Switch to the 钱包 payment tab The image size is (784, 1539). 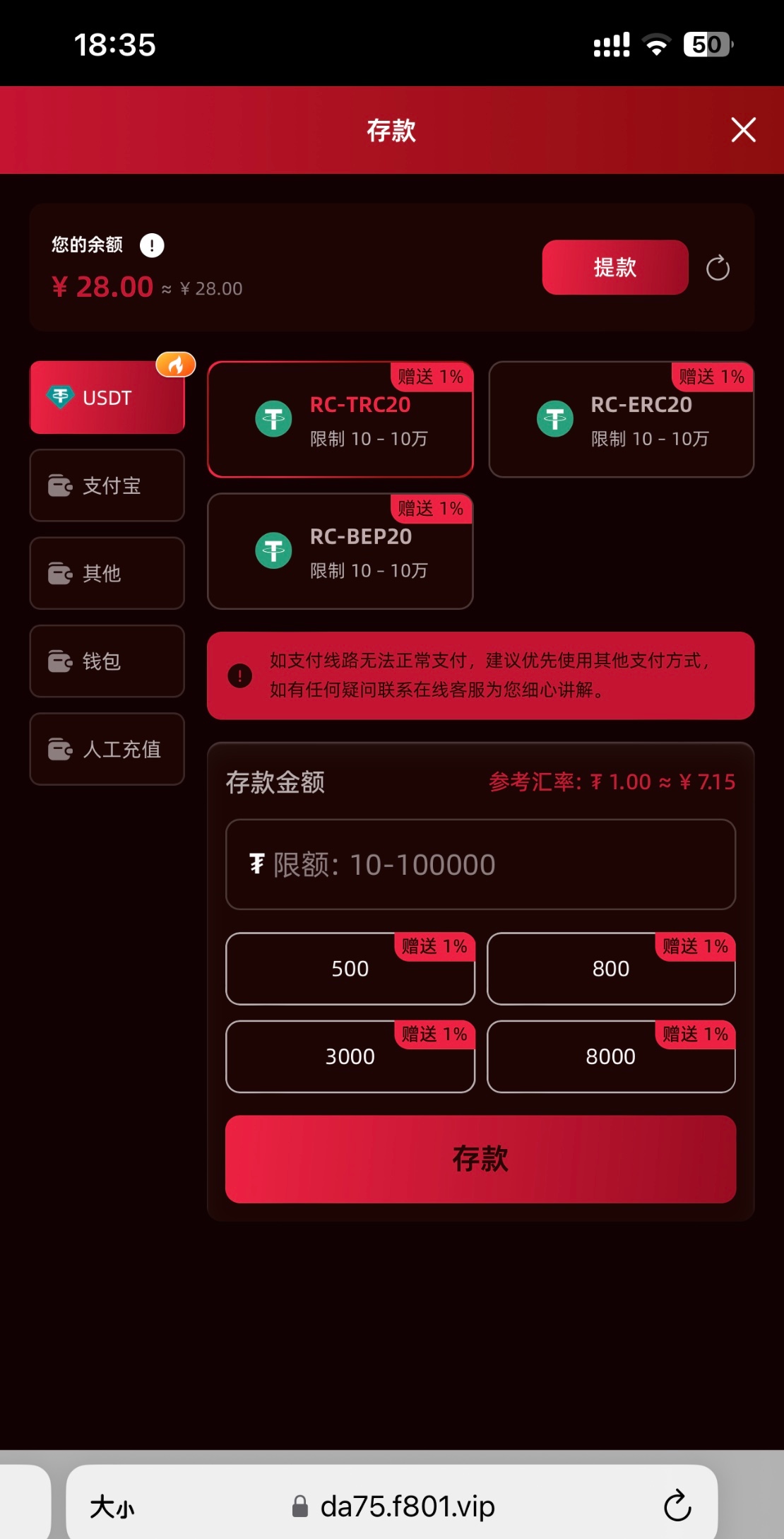click(107, 661)
